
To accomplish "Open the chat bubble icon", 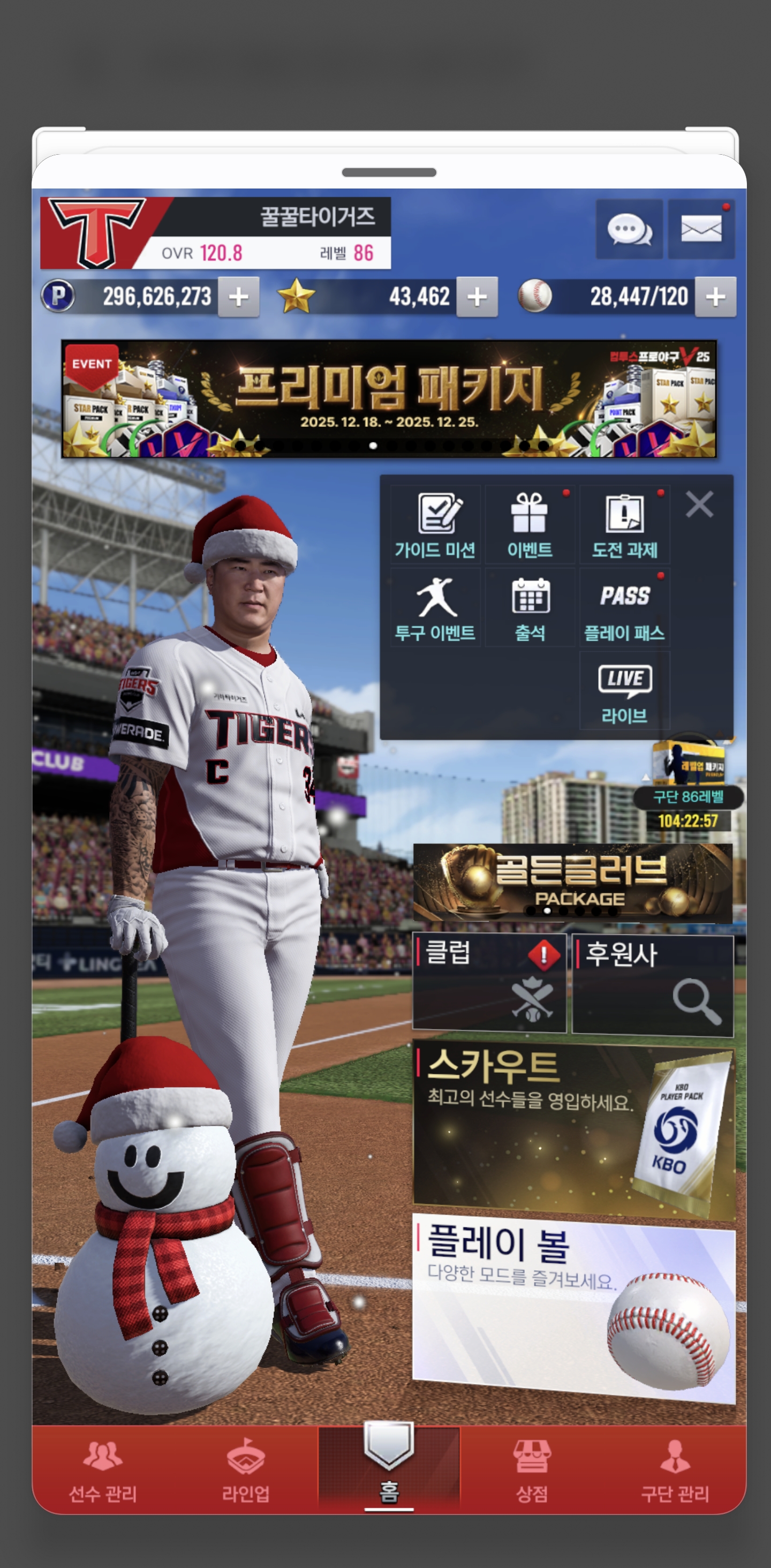I will pyautogui.click(x=629, y=230).
